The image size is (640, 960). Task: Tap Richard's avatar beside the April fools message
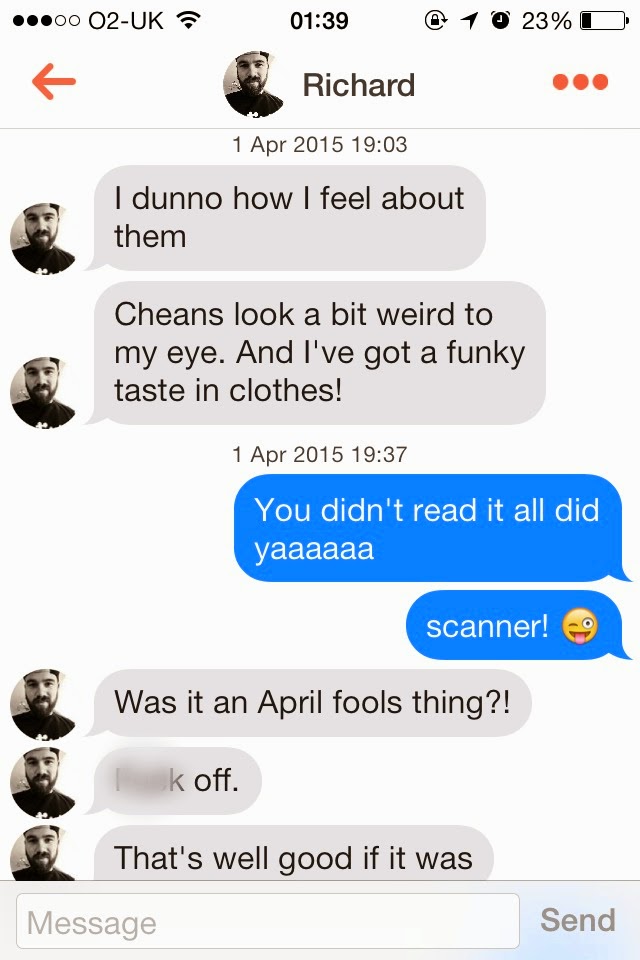(x=43, y=704)
